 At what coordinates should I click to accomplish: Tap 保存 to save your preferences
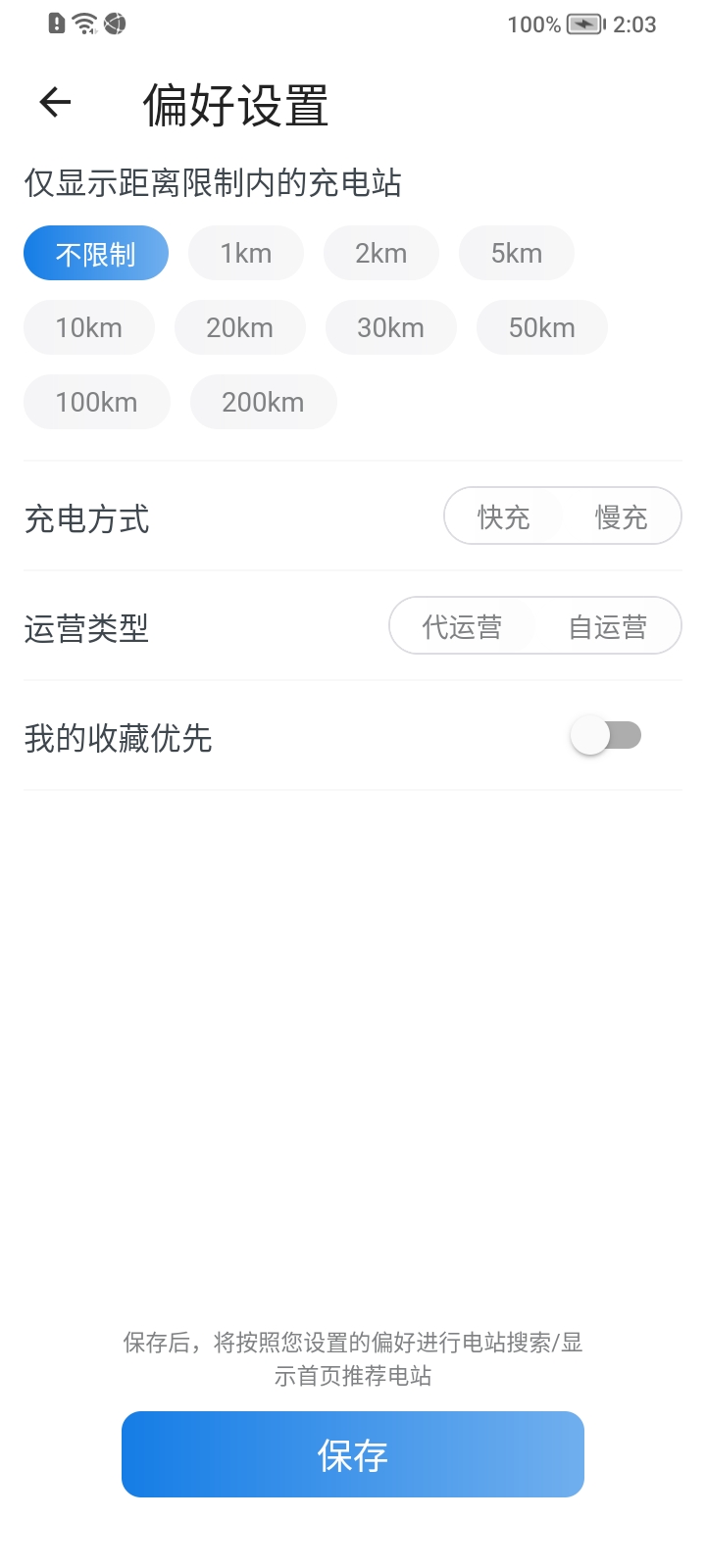point(352,1453)
